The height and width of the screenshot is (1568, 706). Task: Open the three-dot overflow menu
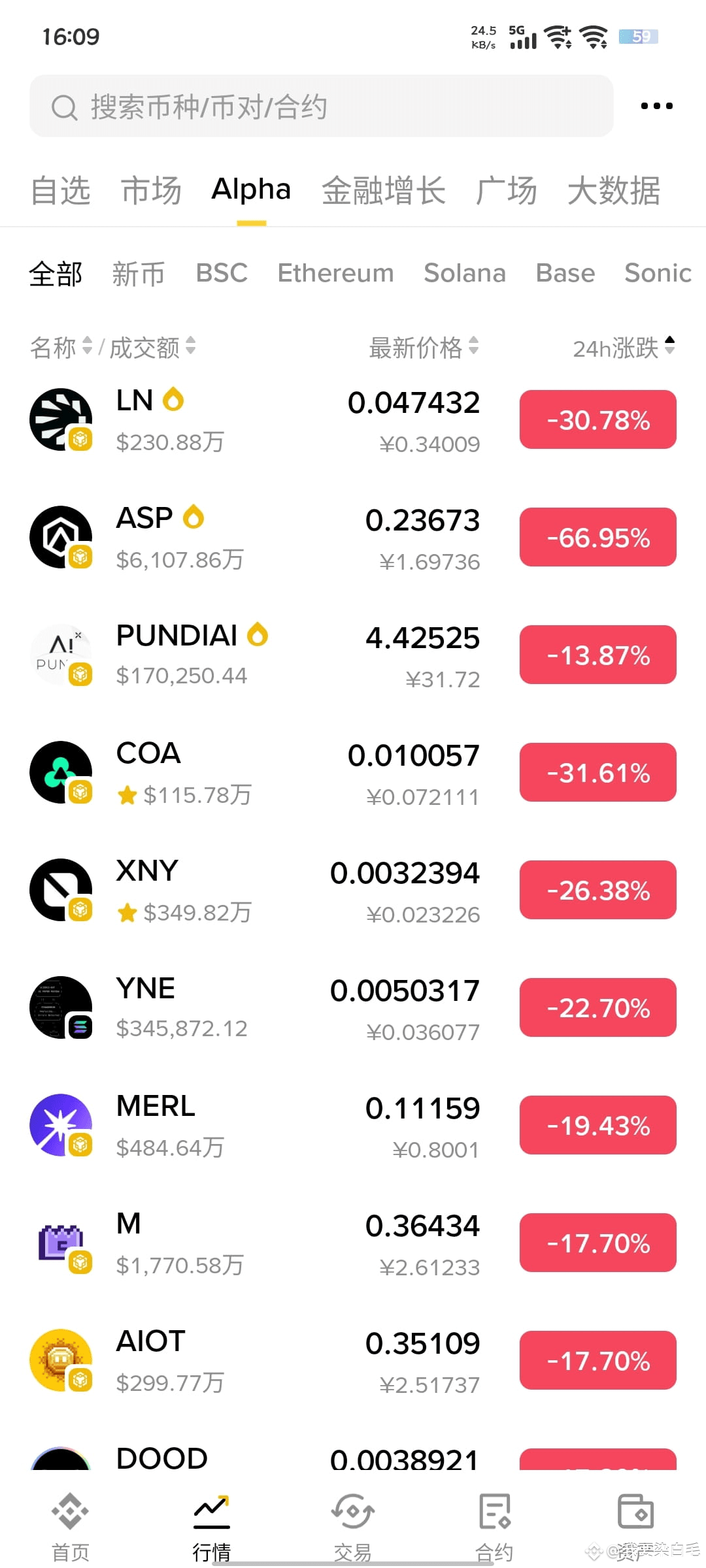656,106
